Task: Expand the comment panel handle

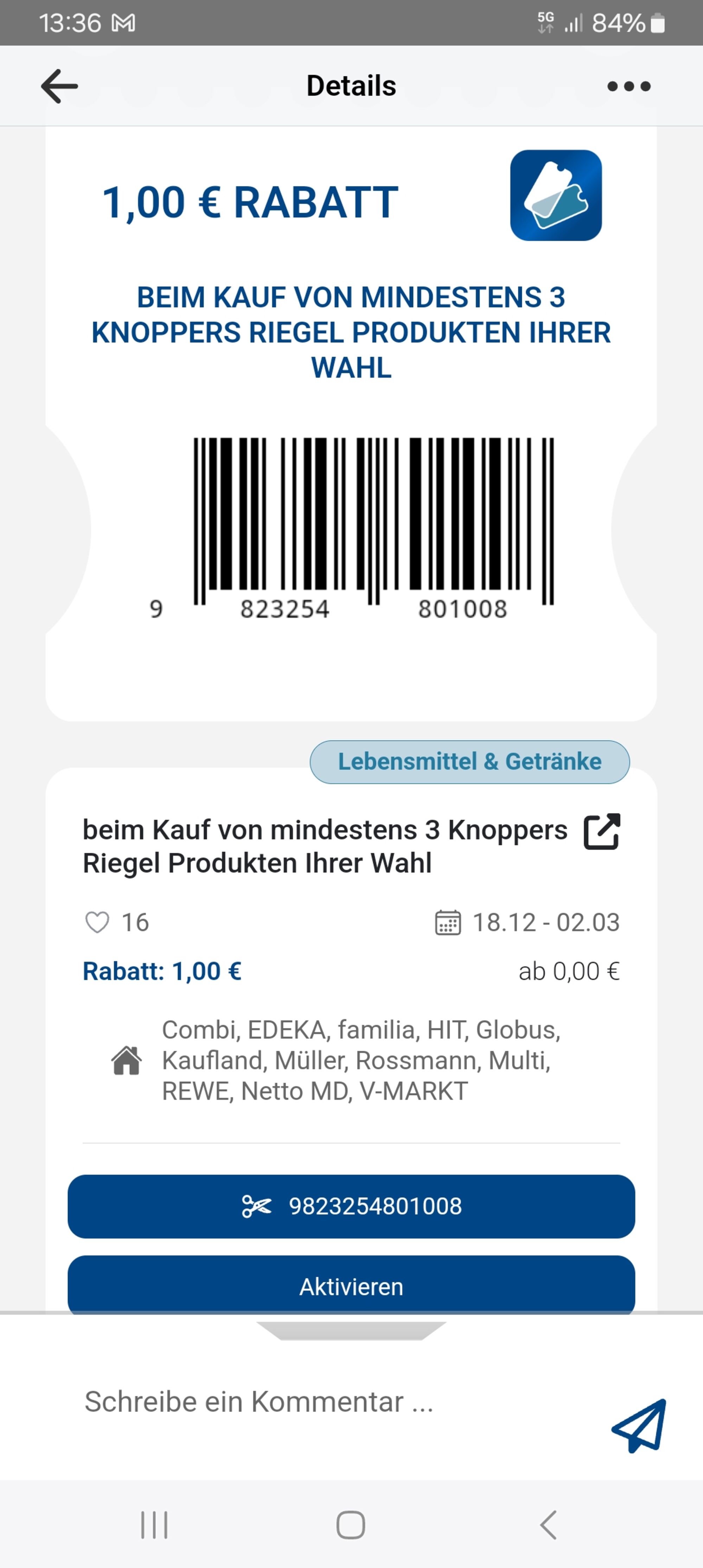Action: coord(351,1331)
